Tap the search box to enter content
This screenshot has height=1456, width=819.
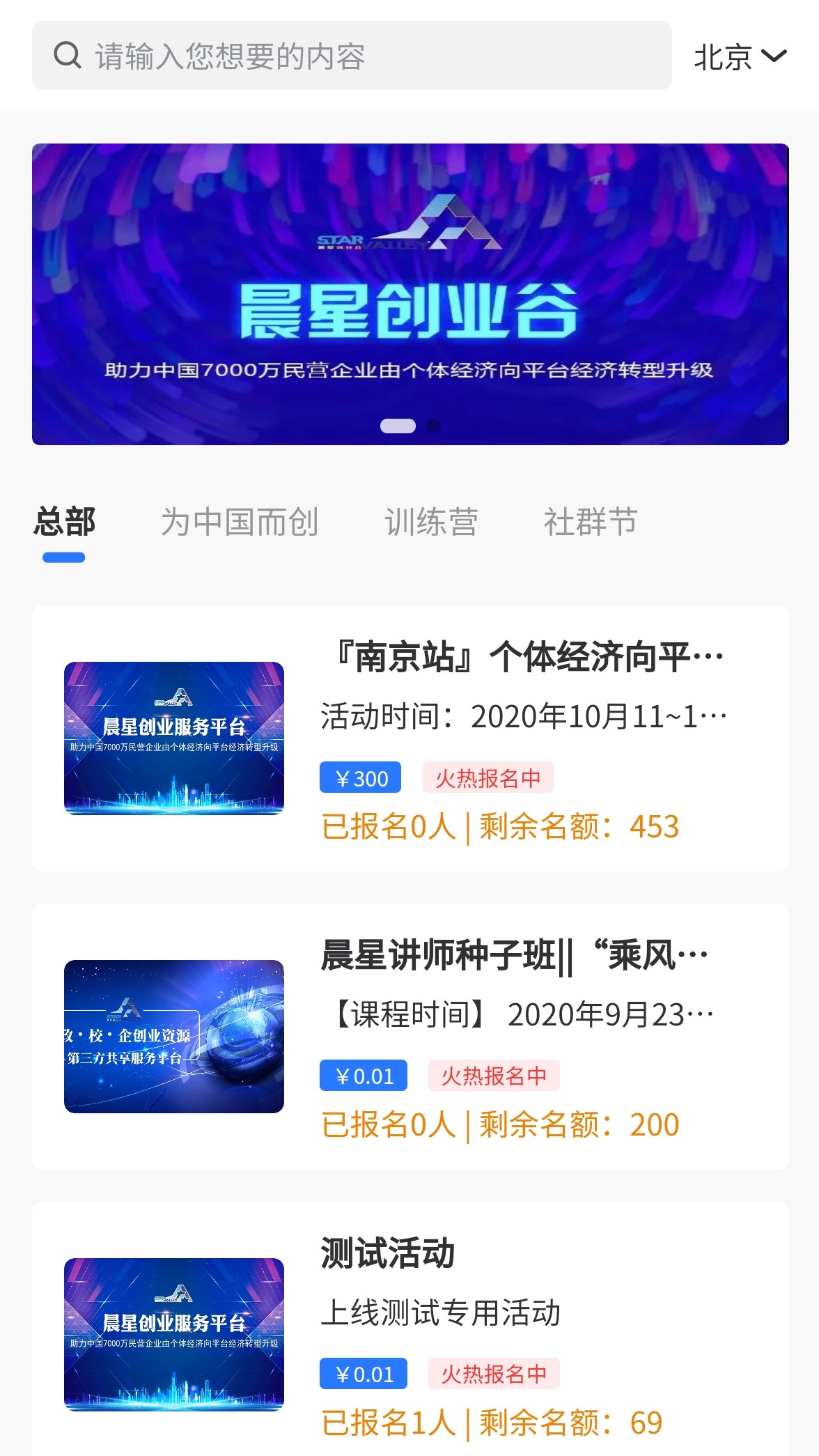click(352, 56)
